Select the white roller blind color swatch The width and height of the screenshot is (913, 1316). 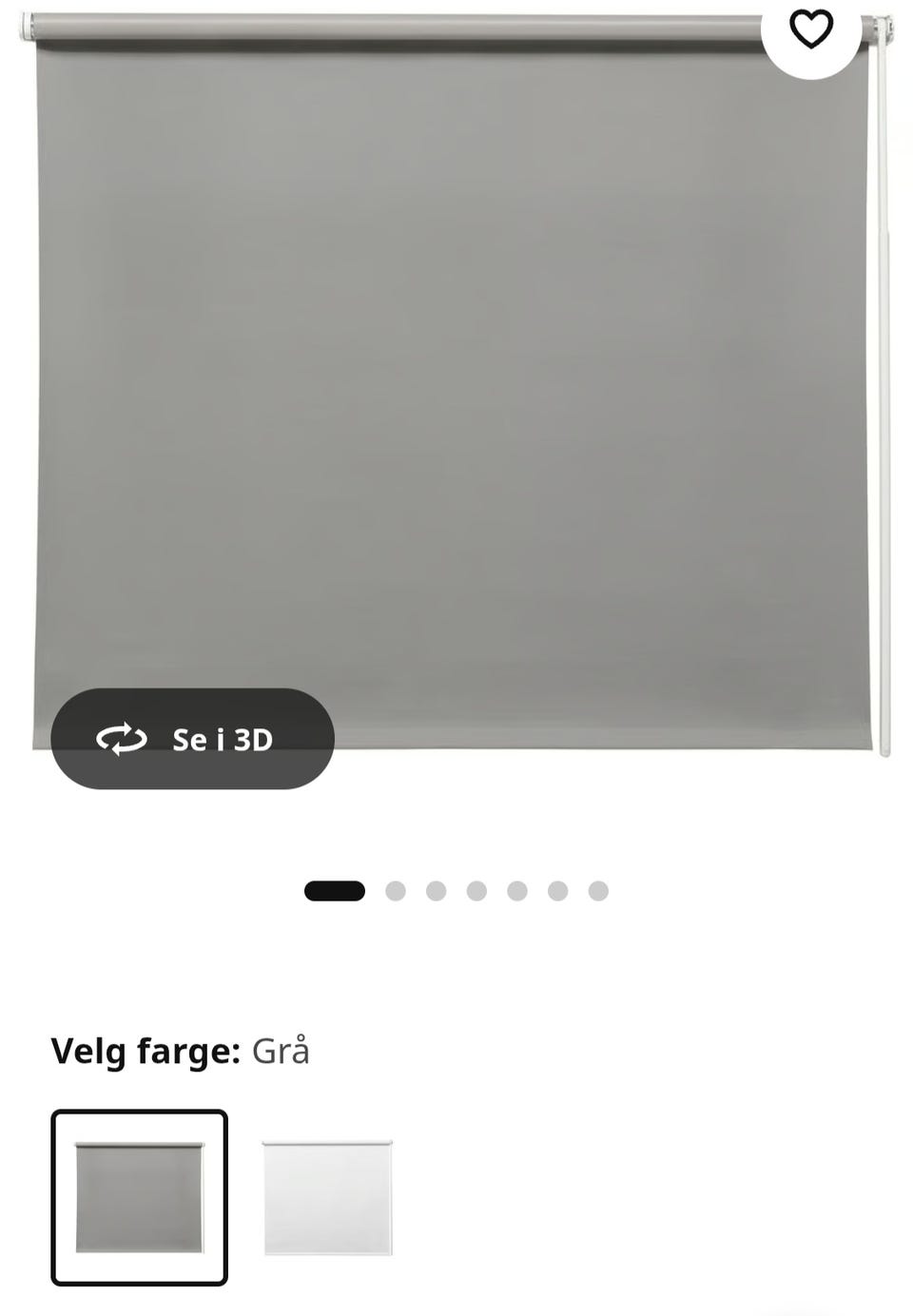(328, 1199)
